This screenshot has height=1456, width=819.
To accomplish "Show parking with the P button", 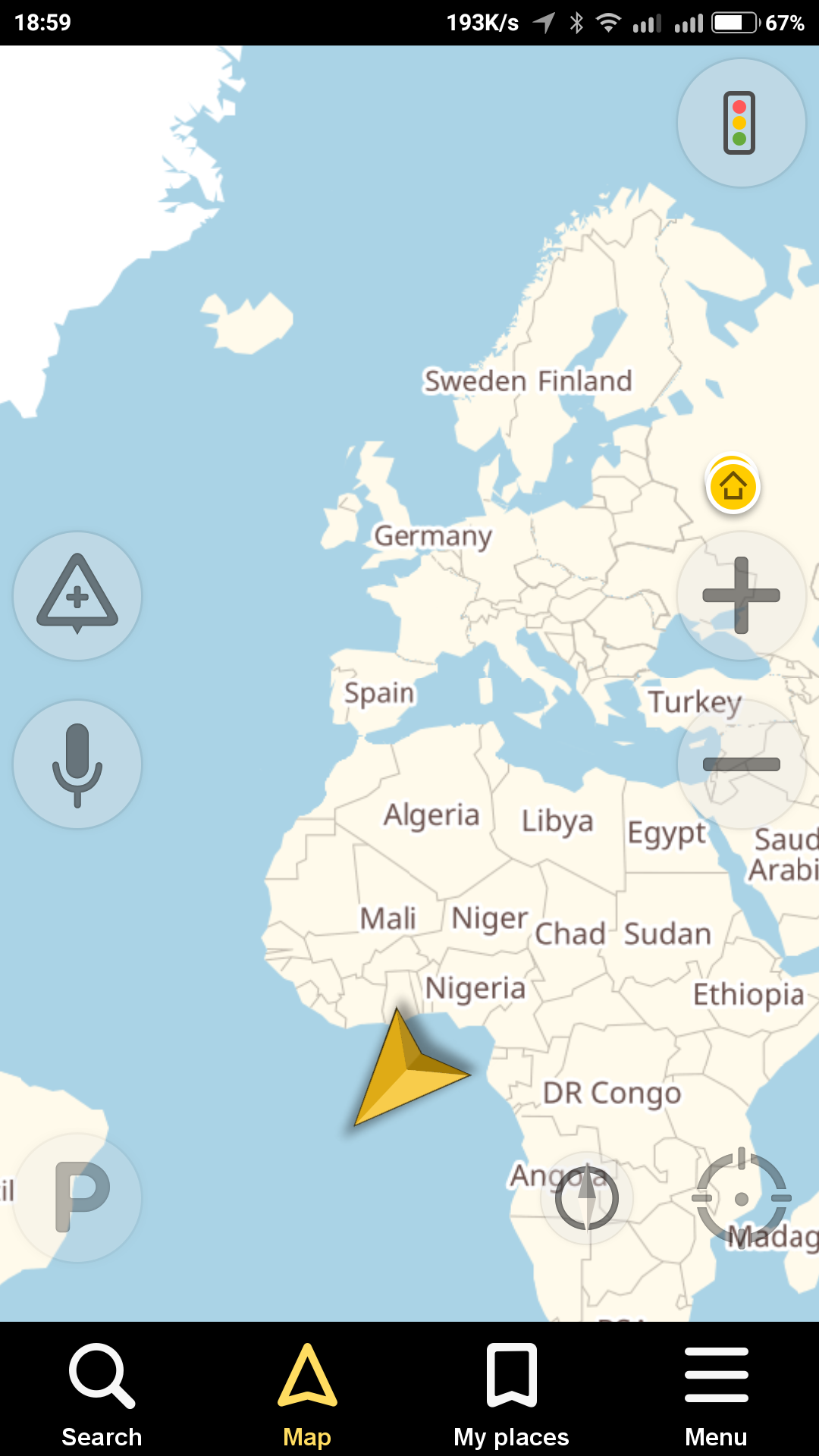I will (x=77, y=1197).
